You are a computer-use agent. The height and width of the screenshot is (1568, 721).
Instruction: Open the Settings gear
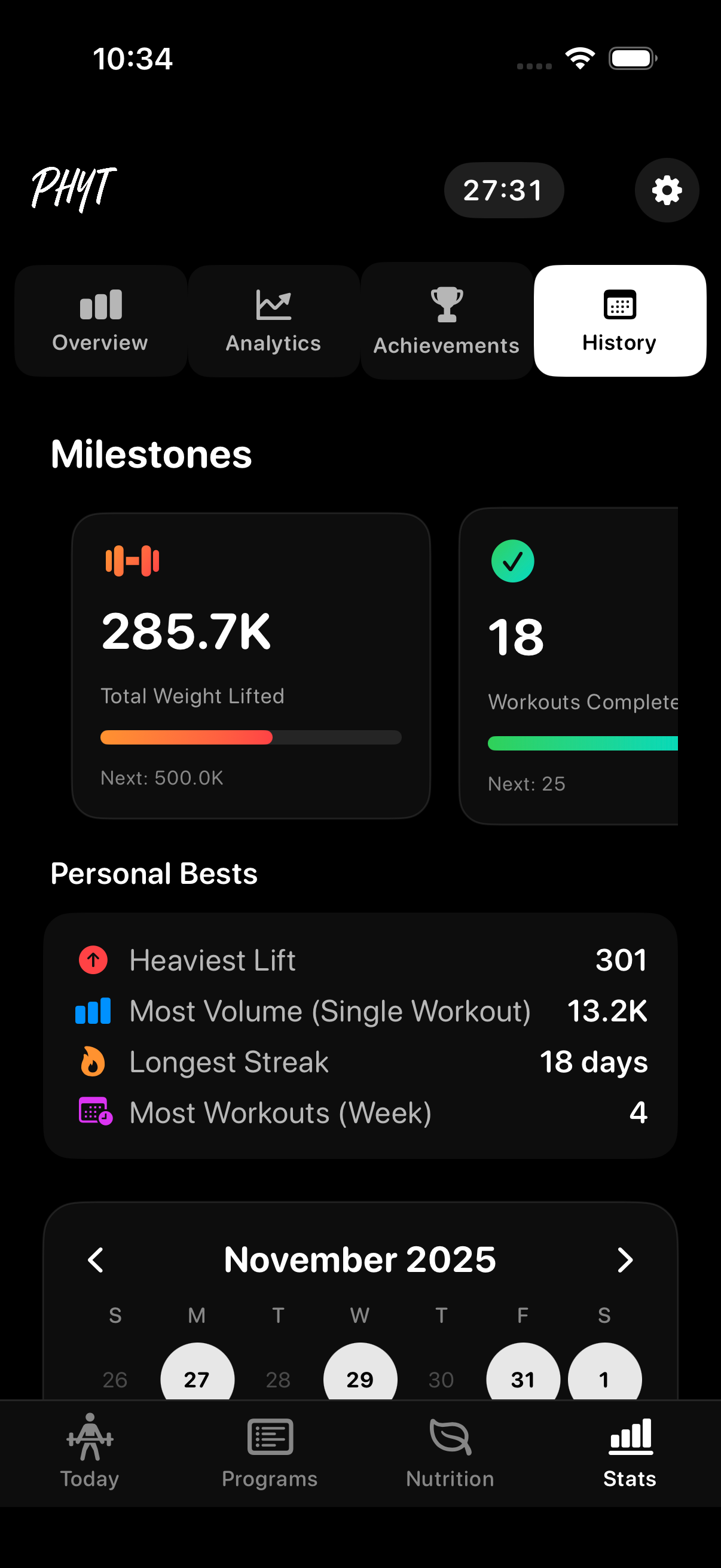[x=666, y=190]
